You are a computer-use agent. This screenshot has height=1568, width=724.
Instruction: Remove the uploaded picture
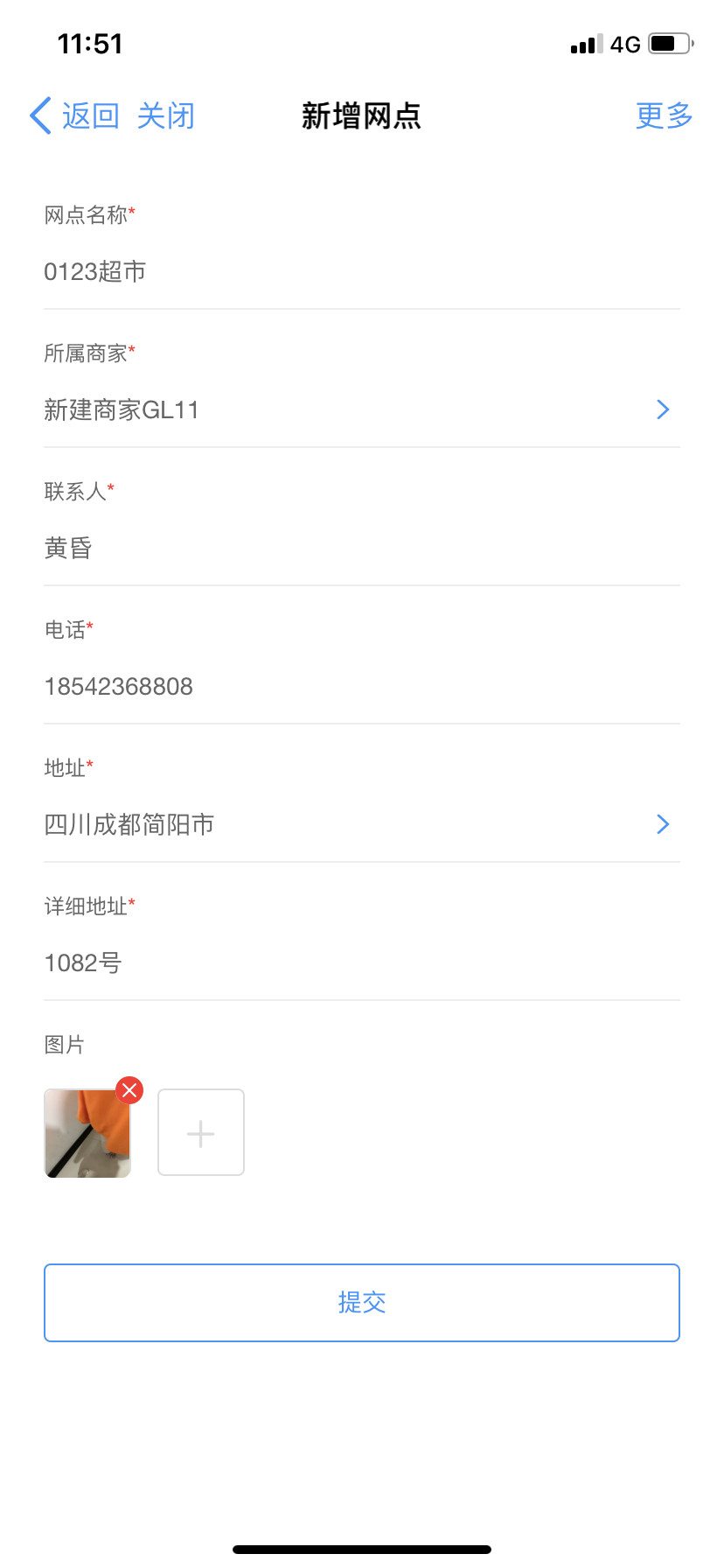click(129, 1090)
